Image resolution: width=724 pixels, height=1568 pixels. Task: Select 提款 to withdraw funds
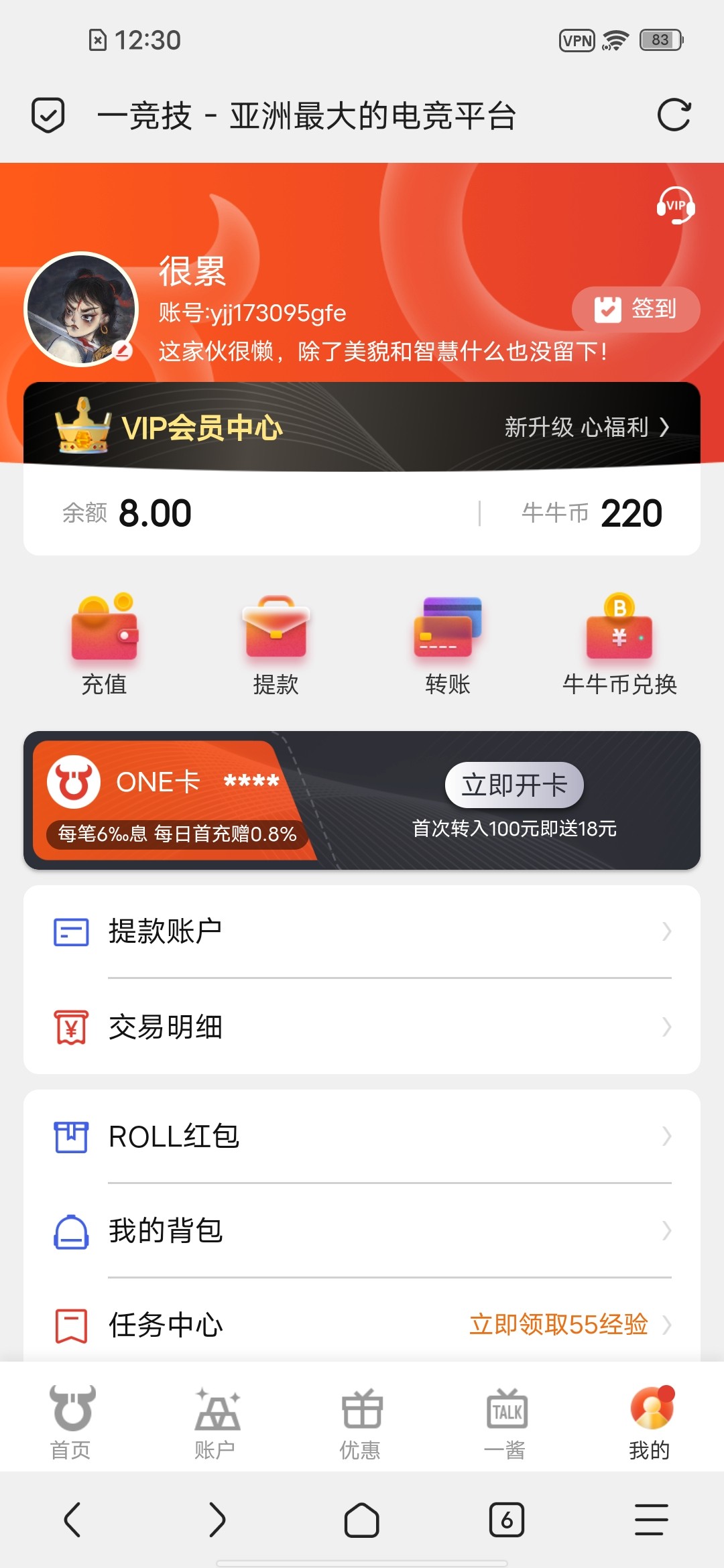(x=276, y=645)
